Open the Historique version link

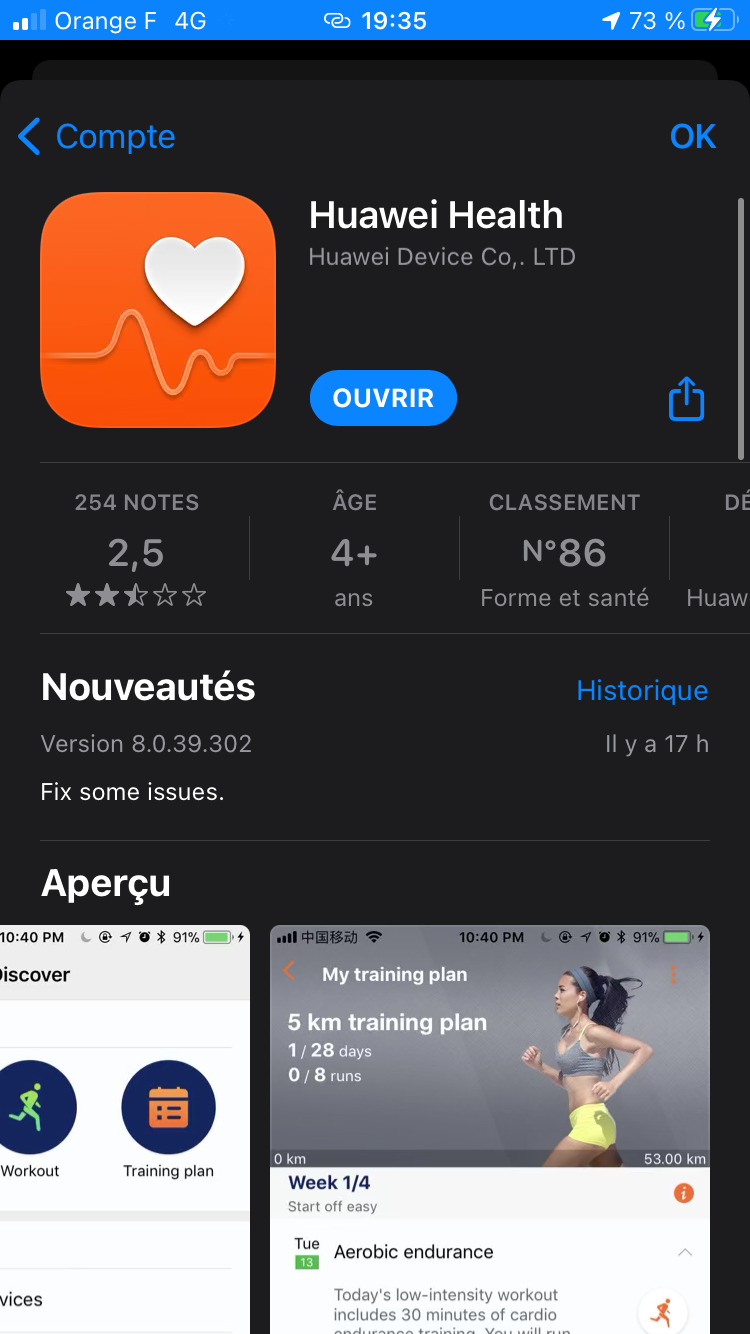[x=642, y=690]
